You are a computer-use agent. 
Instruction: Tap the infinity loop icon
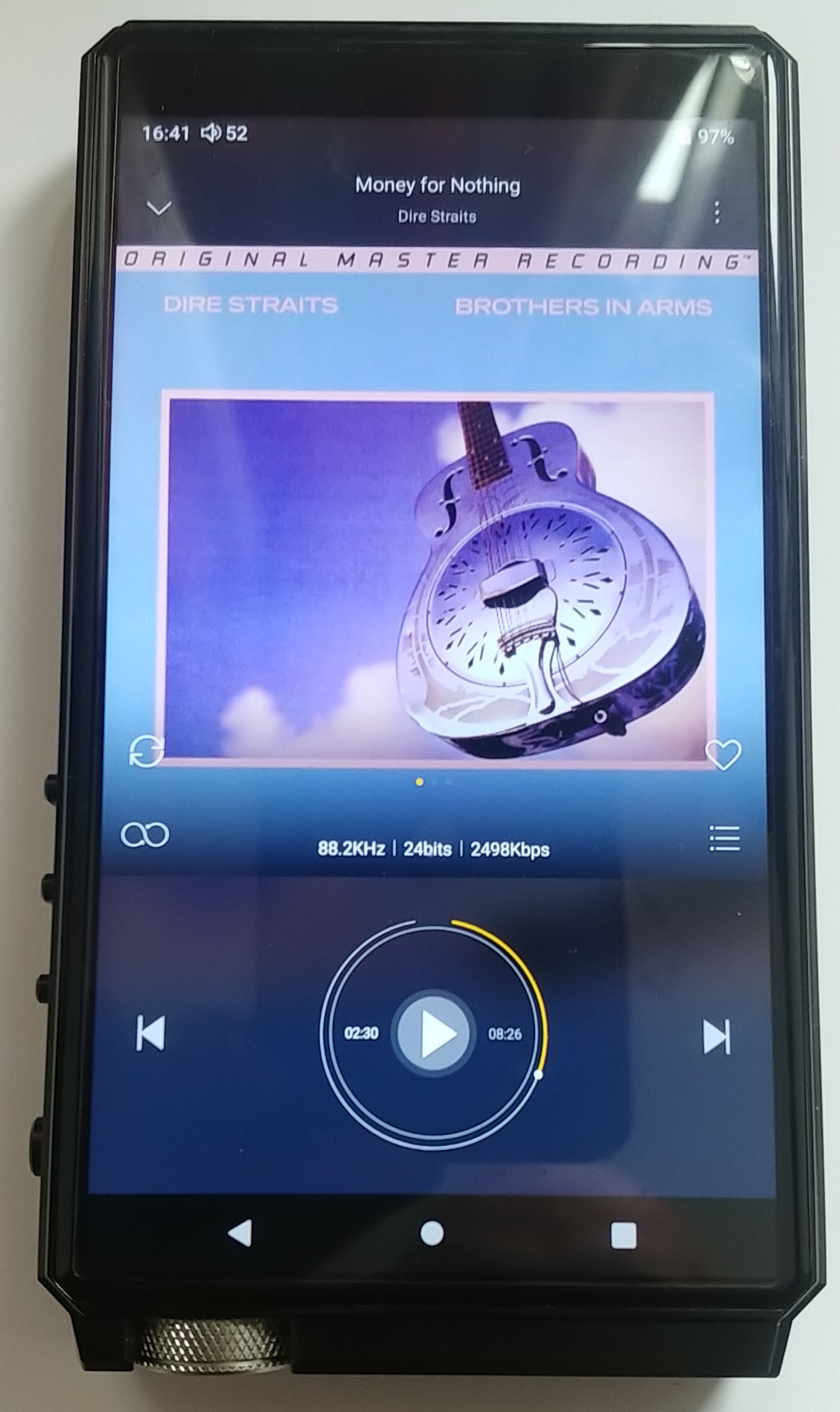tap(145, 835)
